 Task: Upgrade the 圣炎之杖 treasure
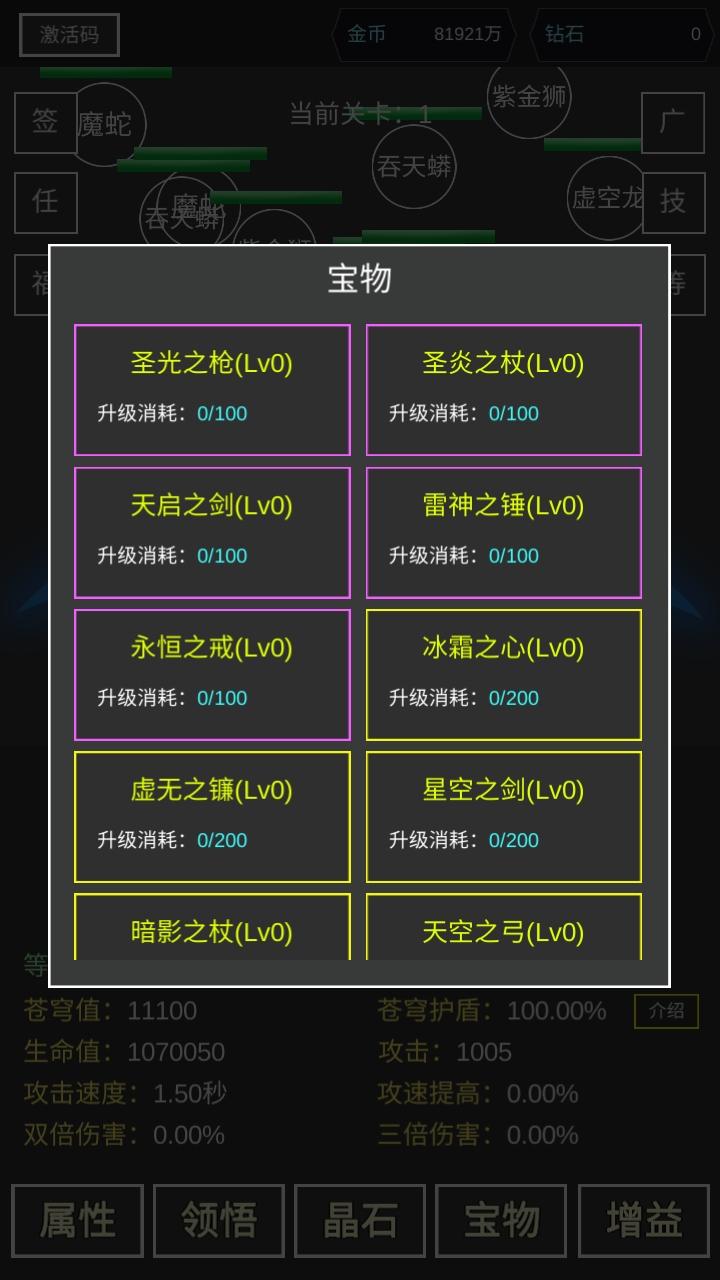(504, 390)
